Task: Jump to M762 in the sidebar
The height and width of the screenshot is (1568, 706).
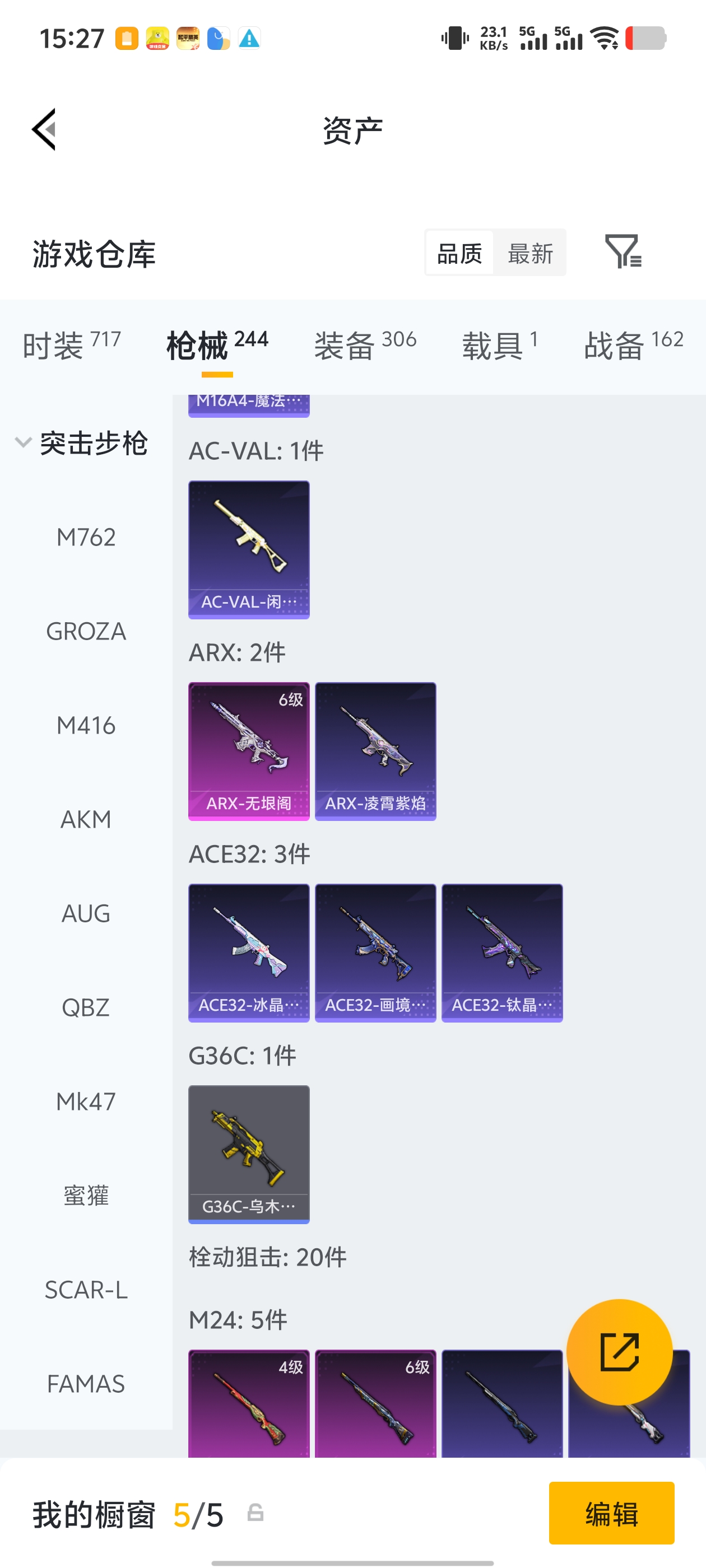Action: [86, 538]
